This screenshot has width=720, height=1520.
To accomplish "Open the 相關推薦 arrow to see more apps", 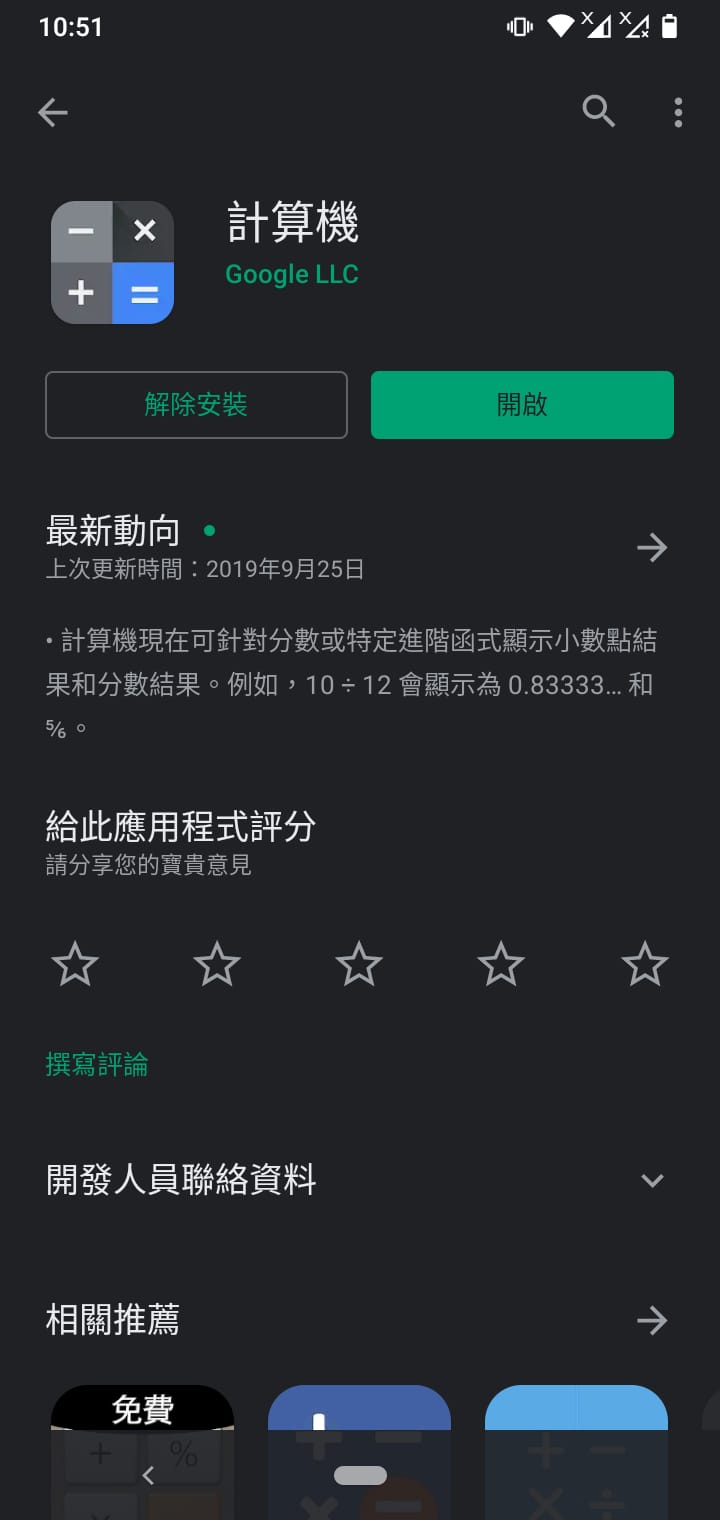I will [652, 1320].
